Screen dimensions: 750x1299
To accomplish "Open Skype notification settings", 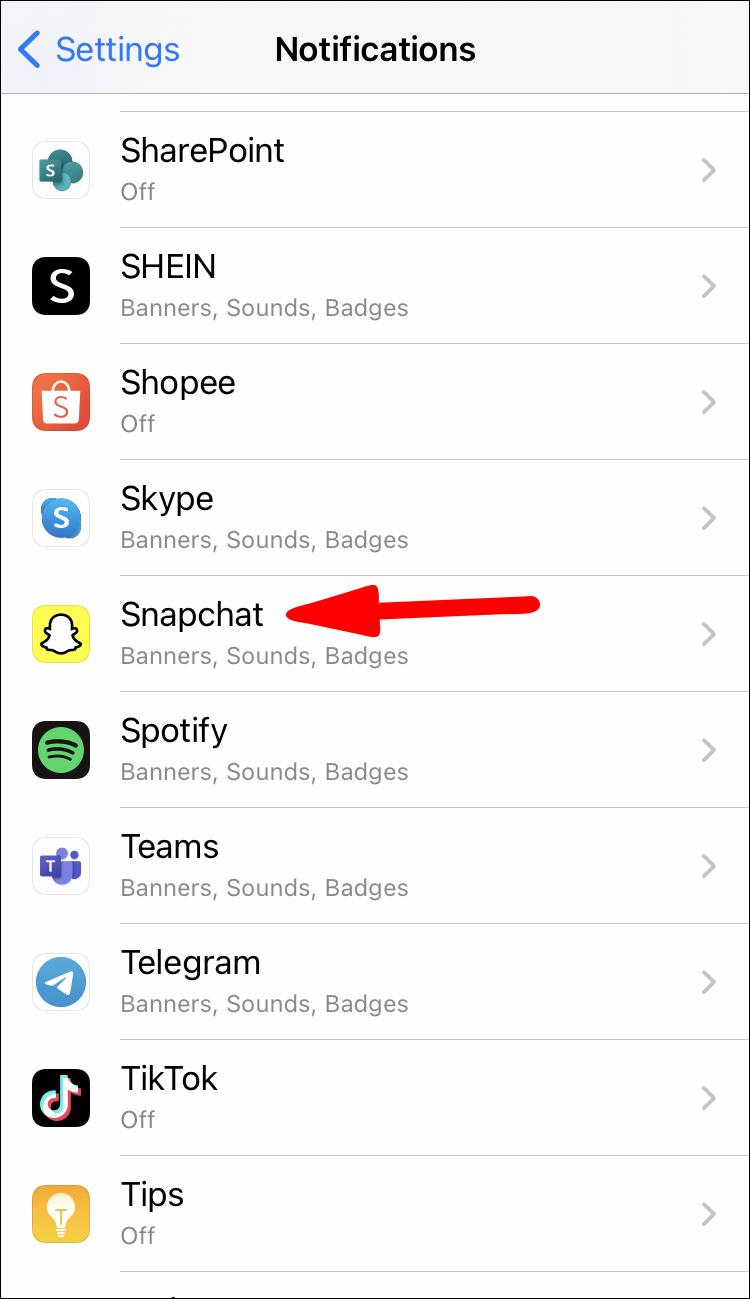I will [x=375, y=518].
